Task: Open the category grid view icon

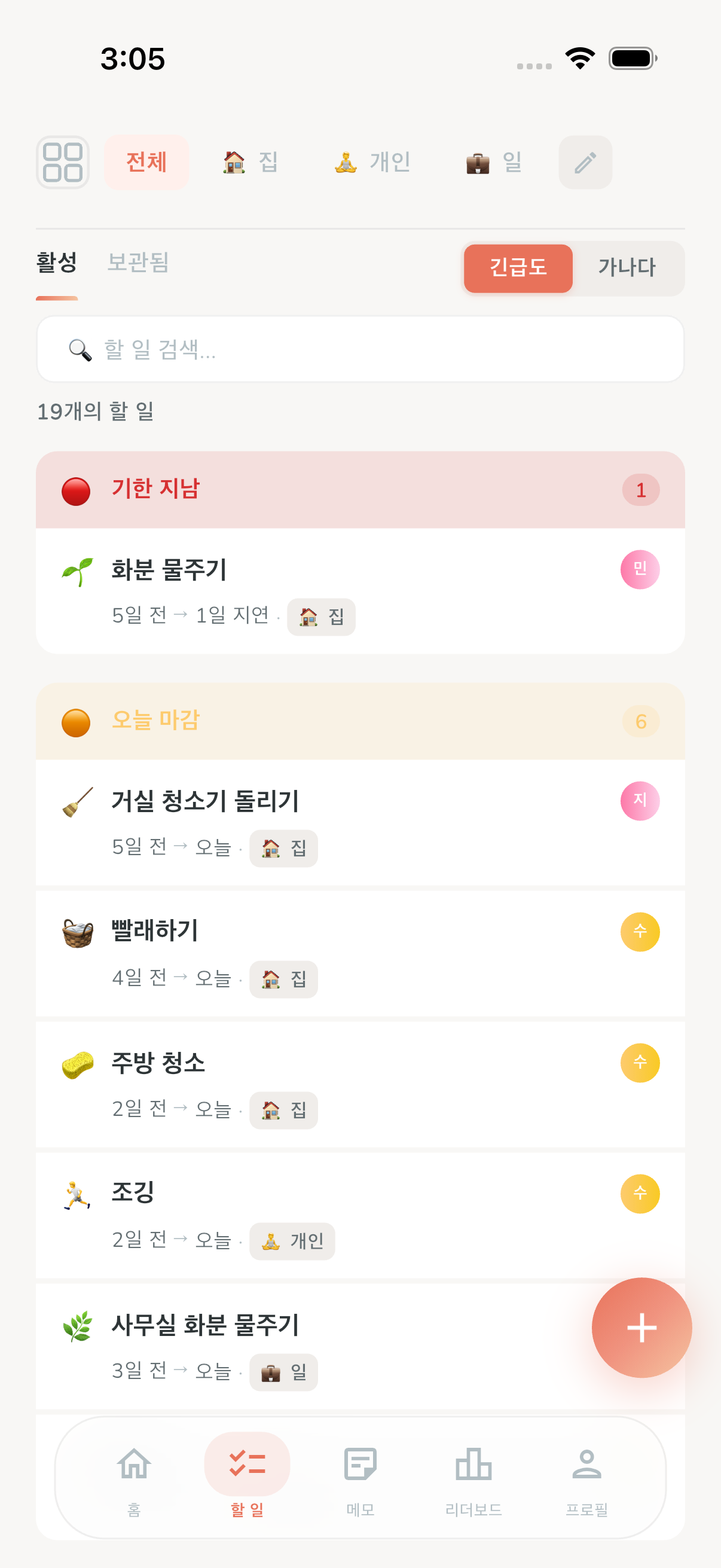Action: 63,163
